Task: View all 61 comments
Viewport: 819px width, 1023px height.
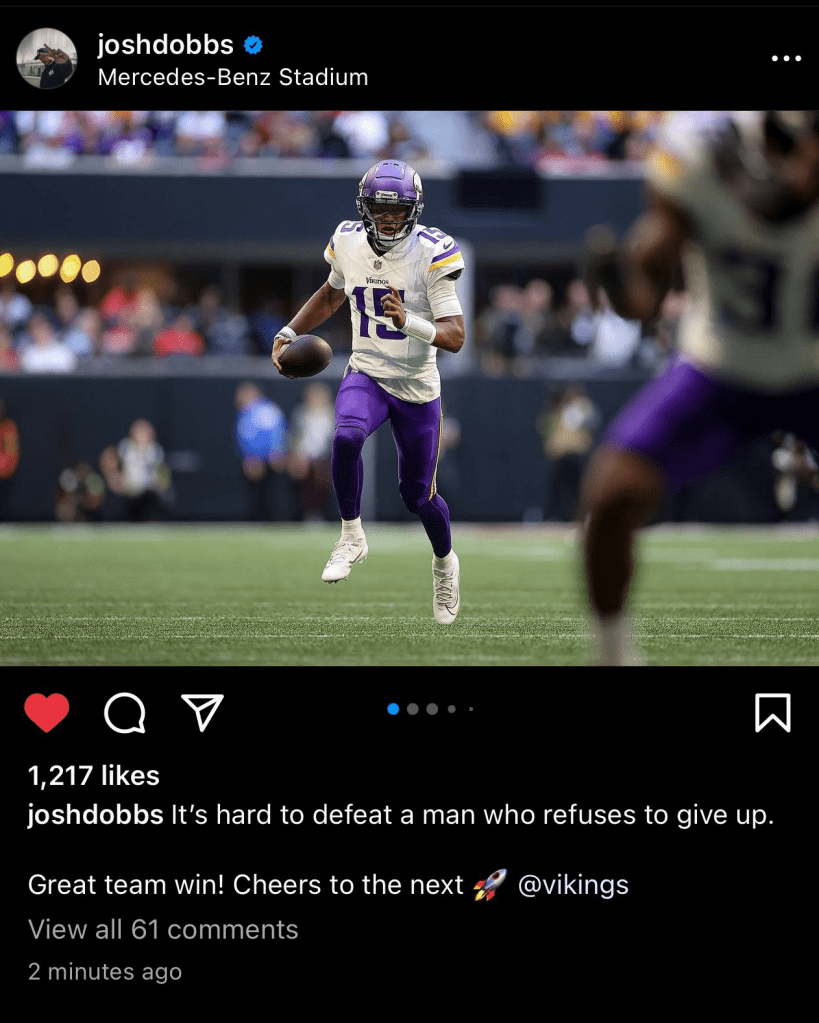Action: point(163,929)
